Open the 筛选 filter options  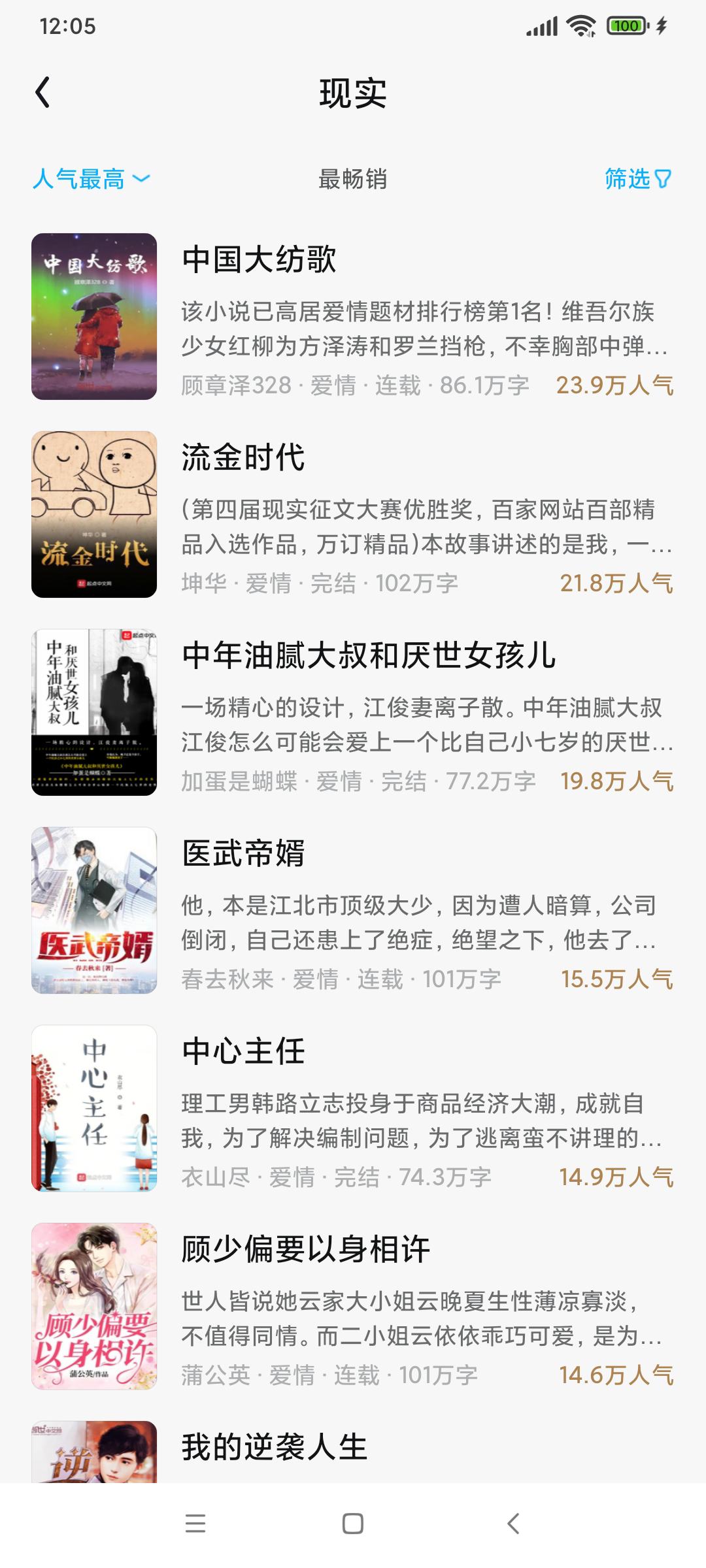(637, 178)
